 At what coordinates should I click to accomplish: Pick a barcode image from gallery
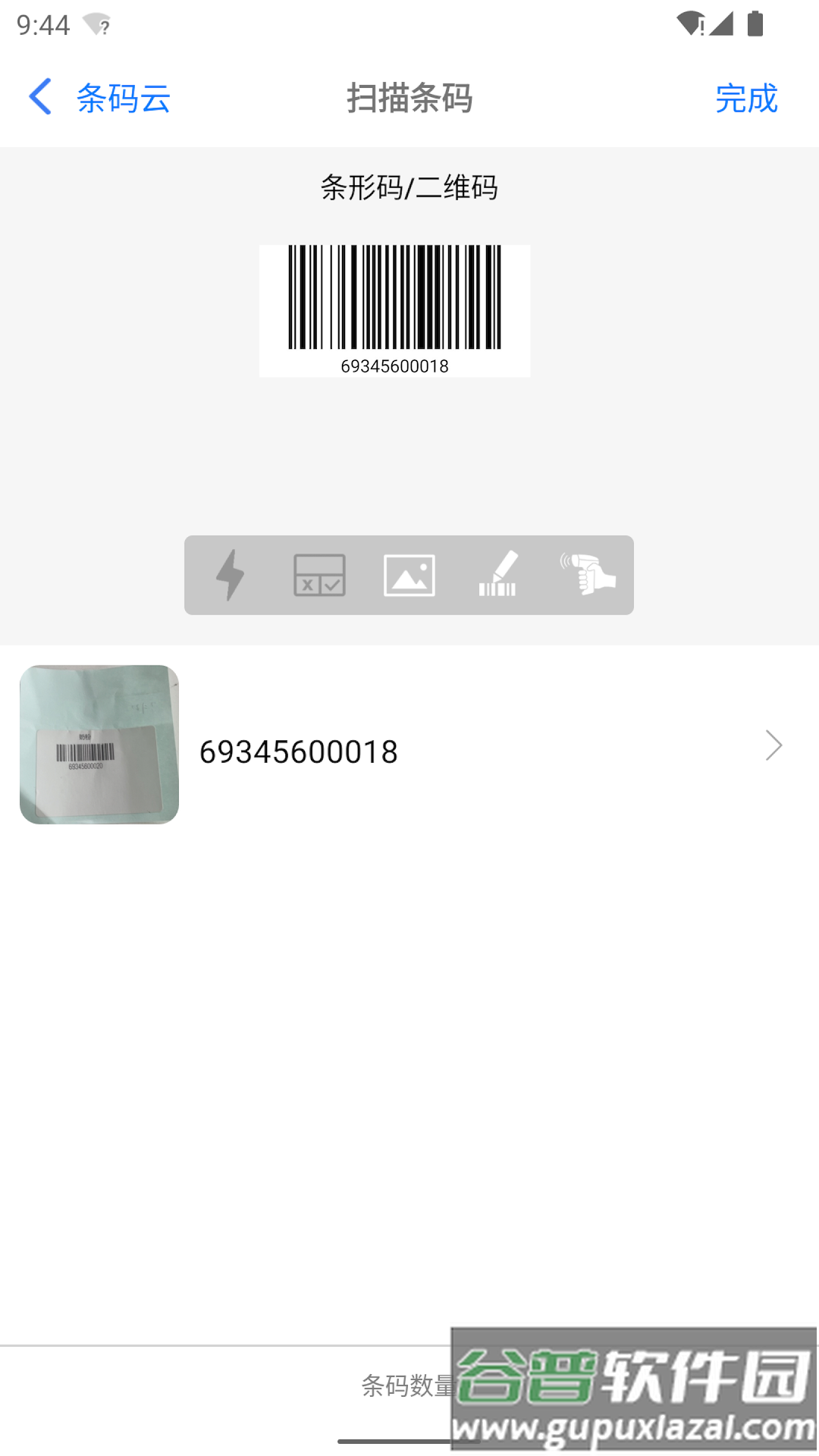point(409,575)
